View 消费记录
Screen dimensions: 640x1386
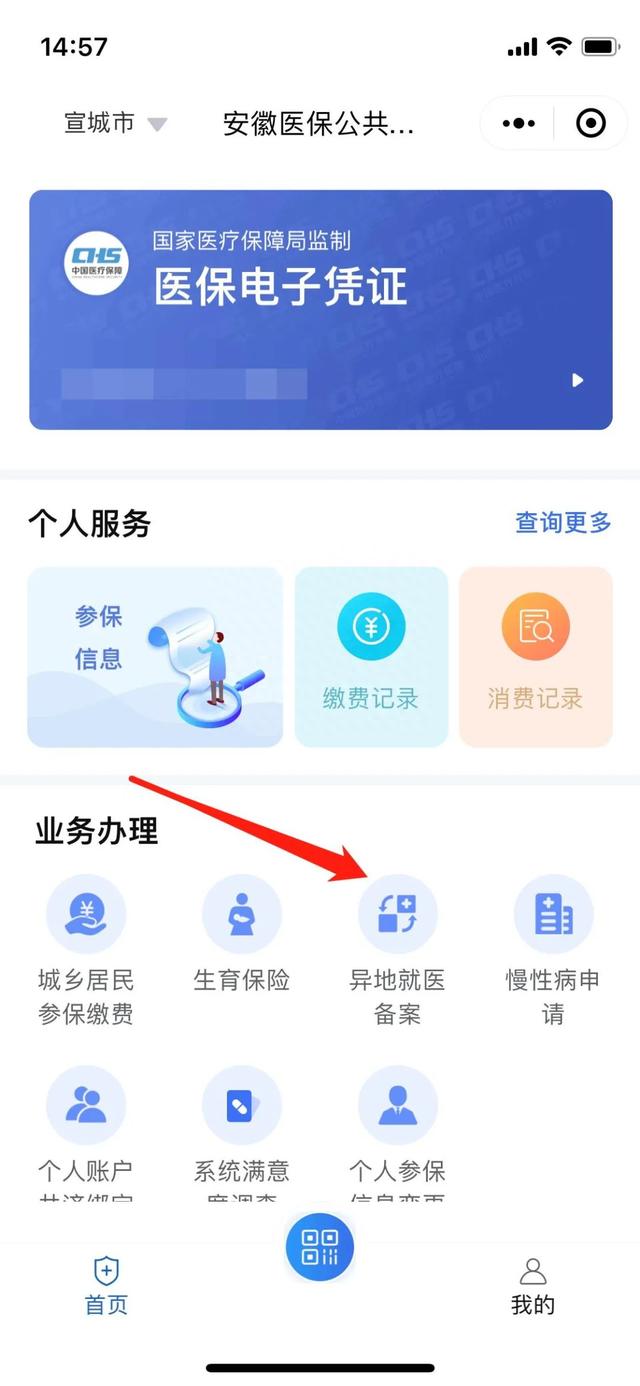535,657
